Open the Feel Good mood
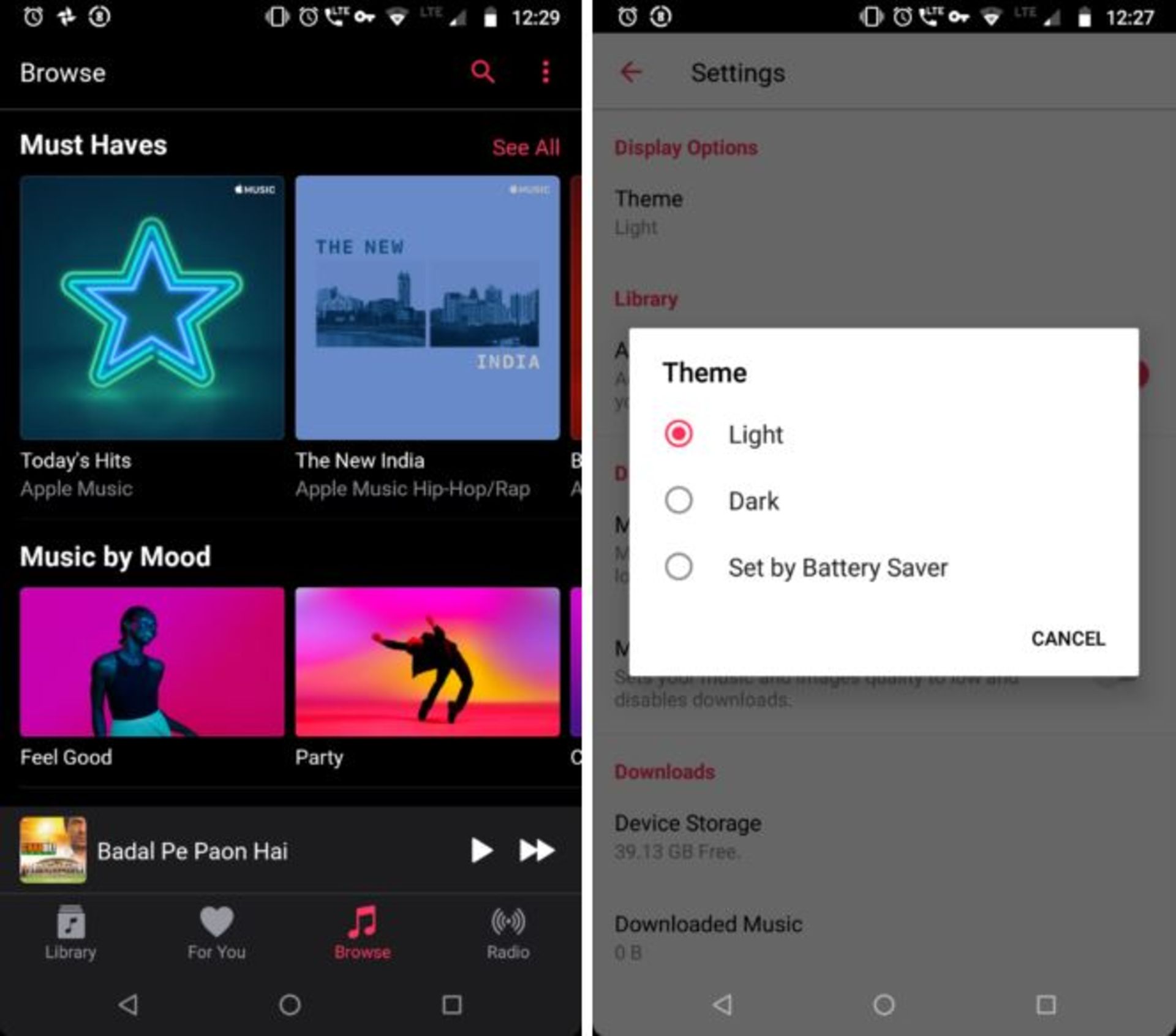Screen dimensions: 1176x1036 [x=152, y=662]
